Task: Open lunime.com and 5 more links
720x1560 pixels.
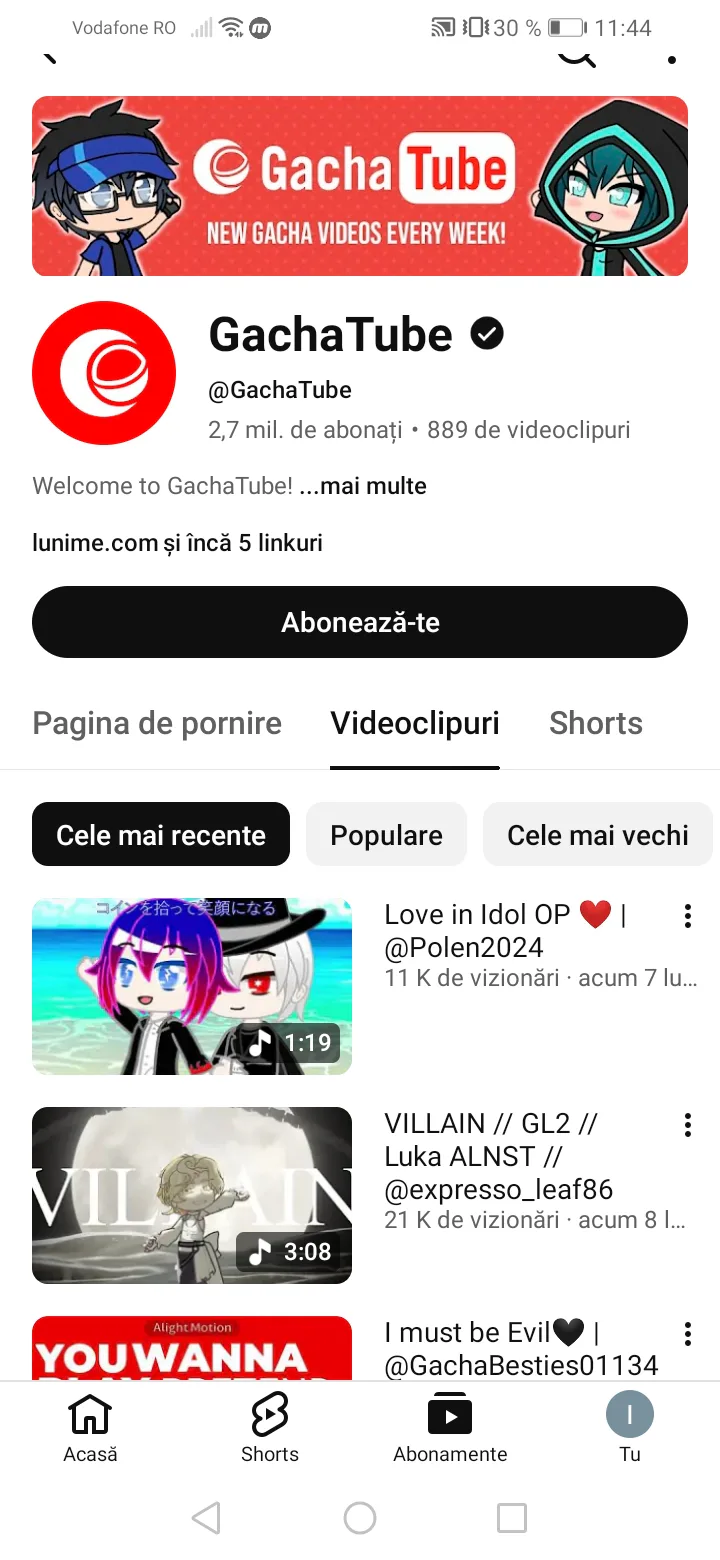Action: (177, 543)
